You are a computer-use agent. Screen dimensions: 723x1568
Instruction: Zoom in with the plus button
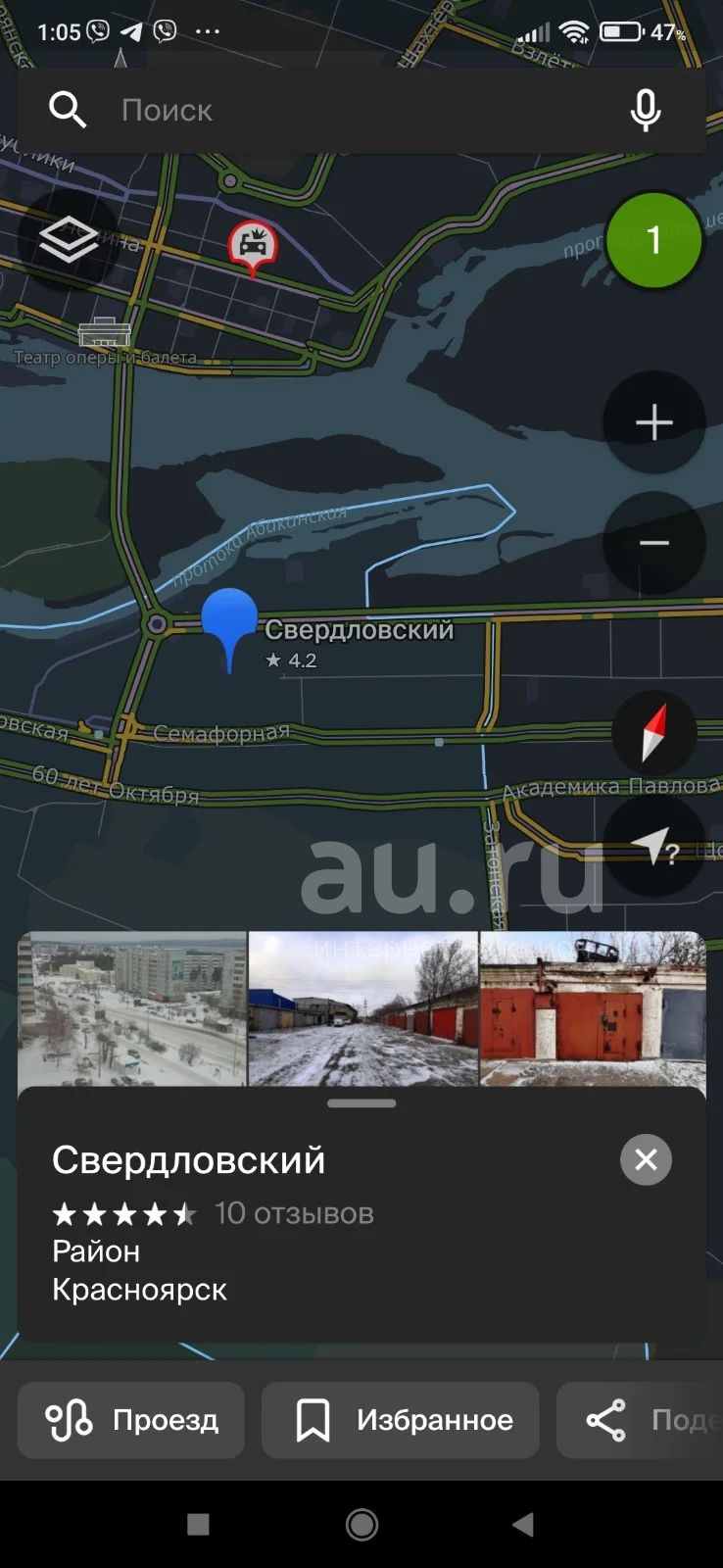653,422
